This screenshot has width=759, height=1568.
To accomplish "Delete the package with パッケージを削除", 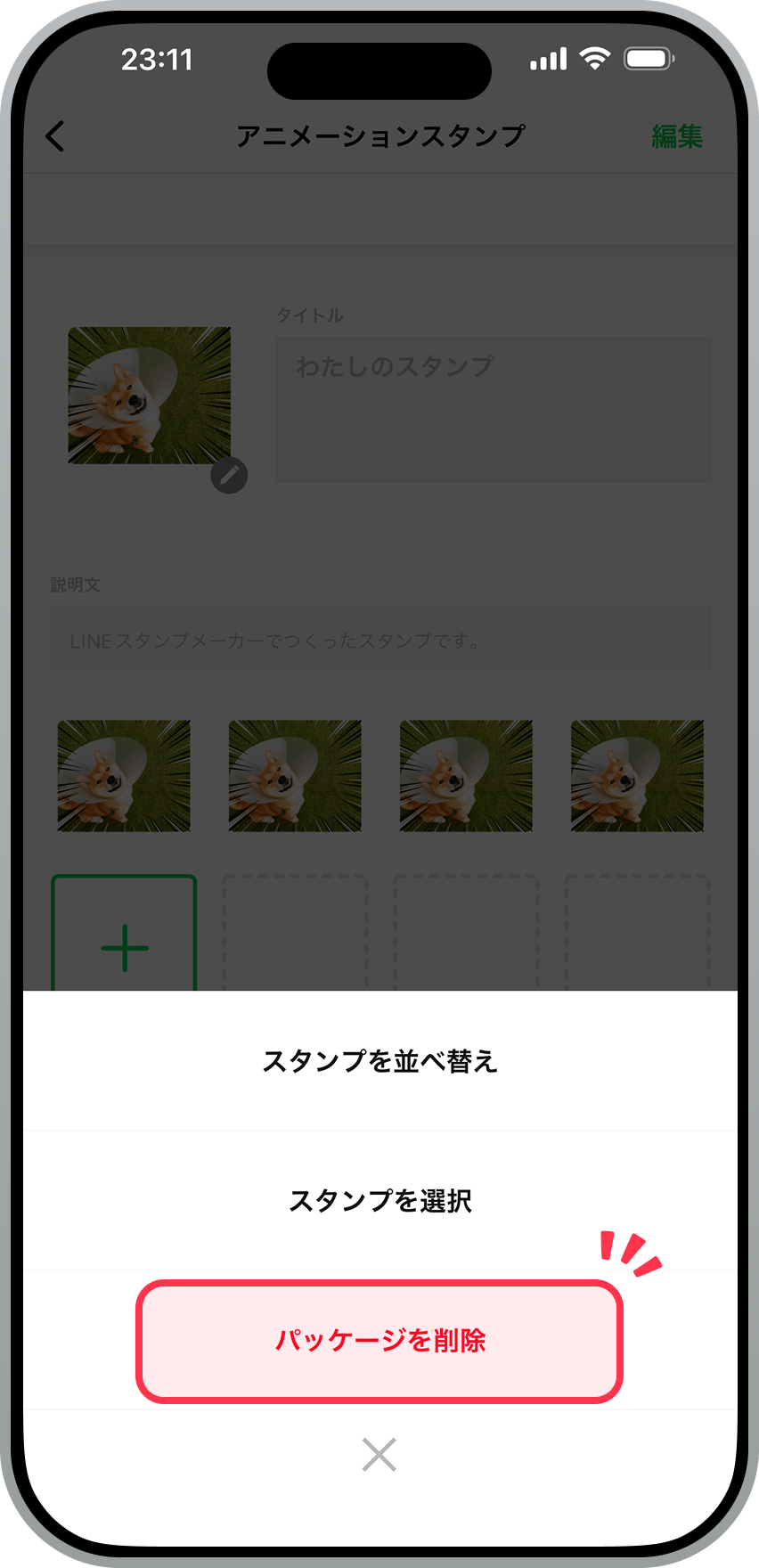I will pyautogui.click(x=379, y=1341).
